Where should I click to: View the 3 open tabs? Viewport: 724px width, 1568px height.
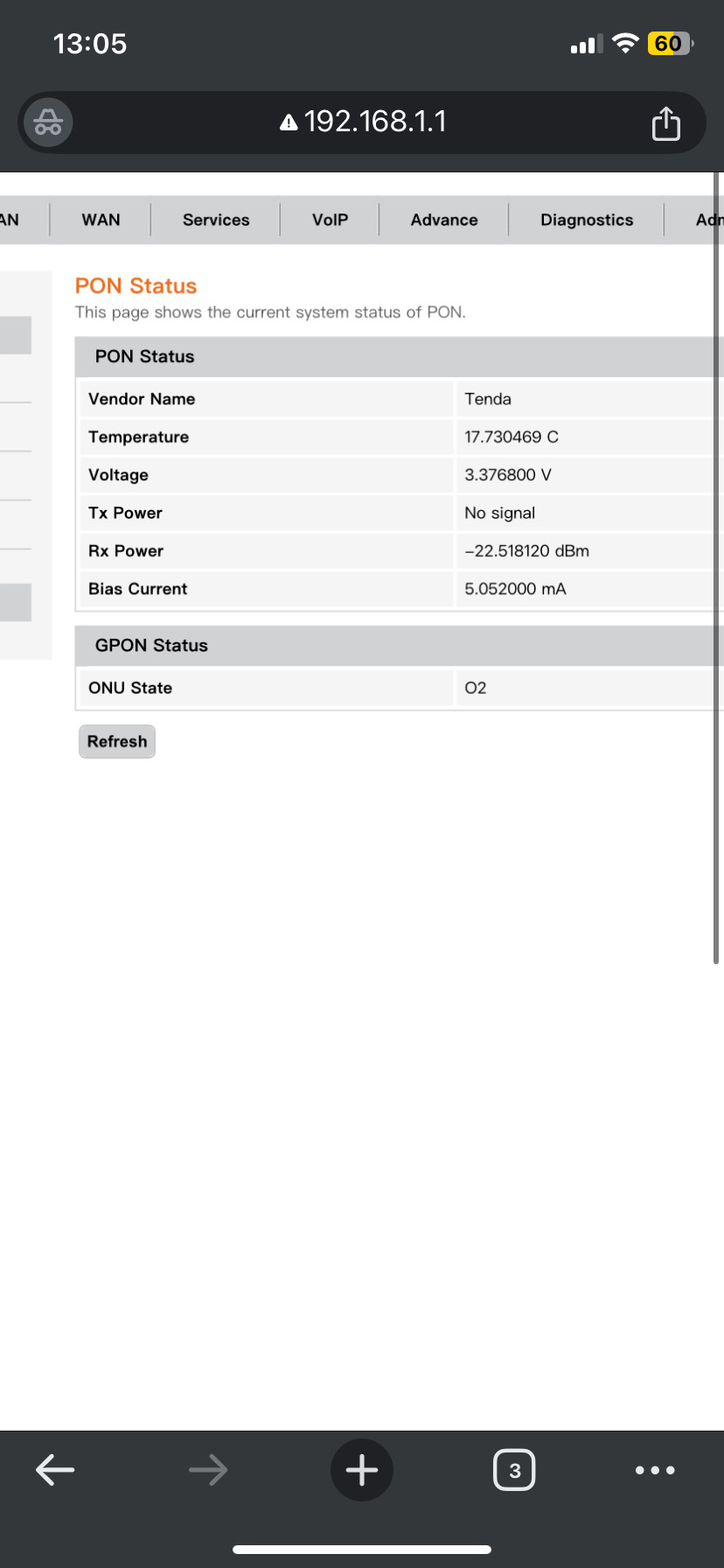[514, 1470]
